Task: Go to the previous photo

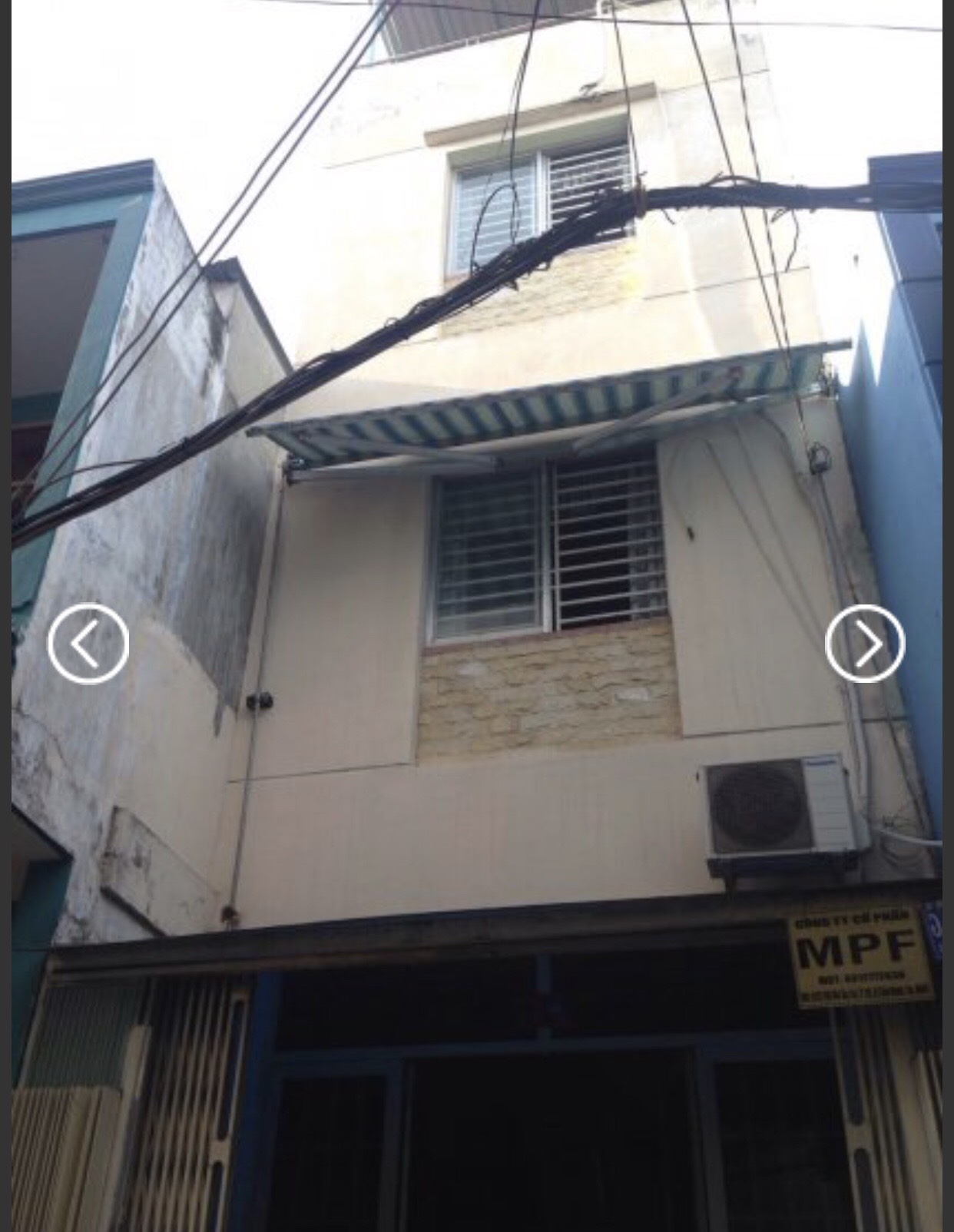Action: click(88, 644)
